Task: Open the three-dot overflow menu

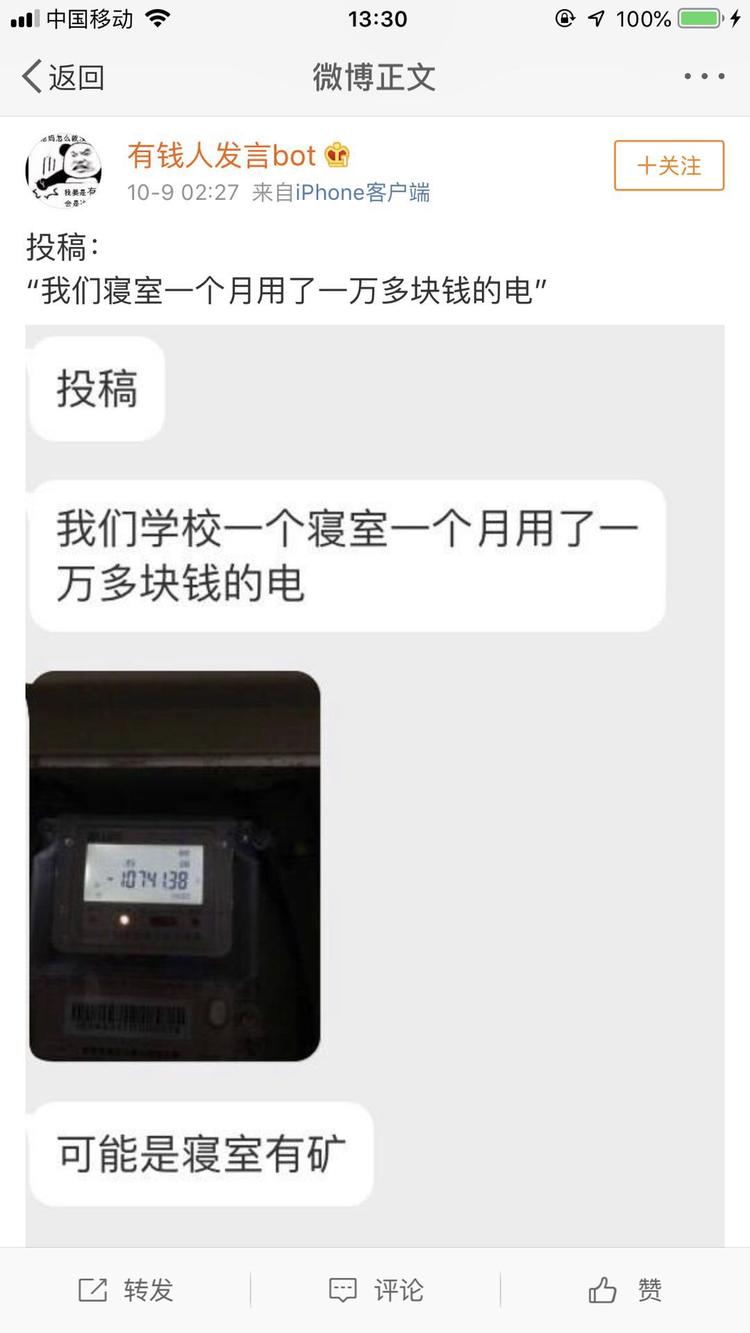Action: 704,77
